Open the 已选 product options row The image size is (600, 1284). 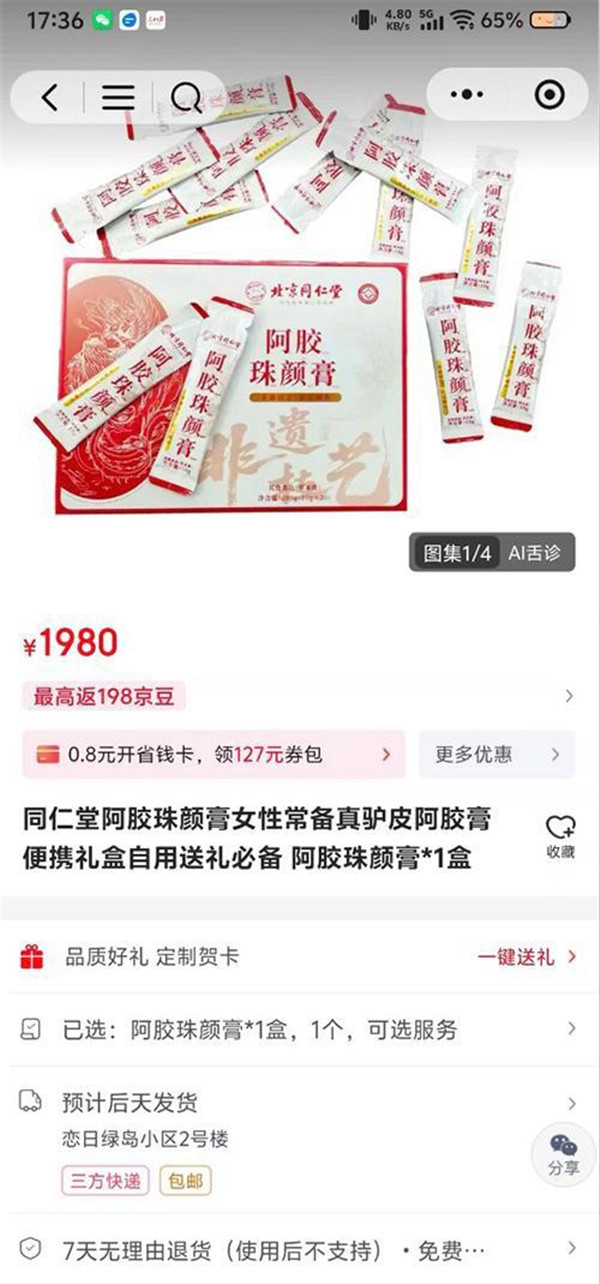click(x=300, y=1029)
